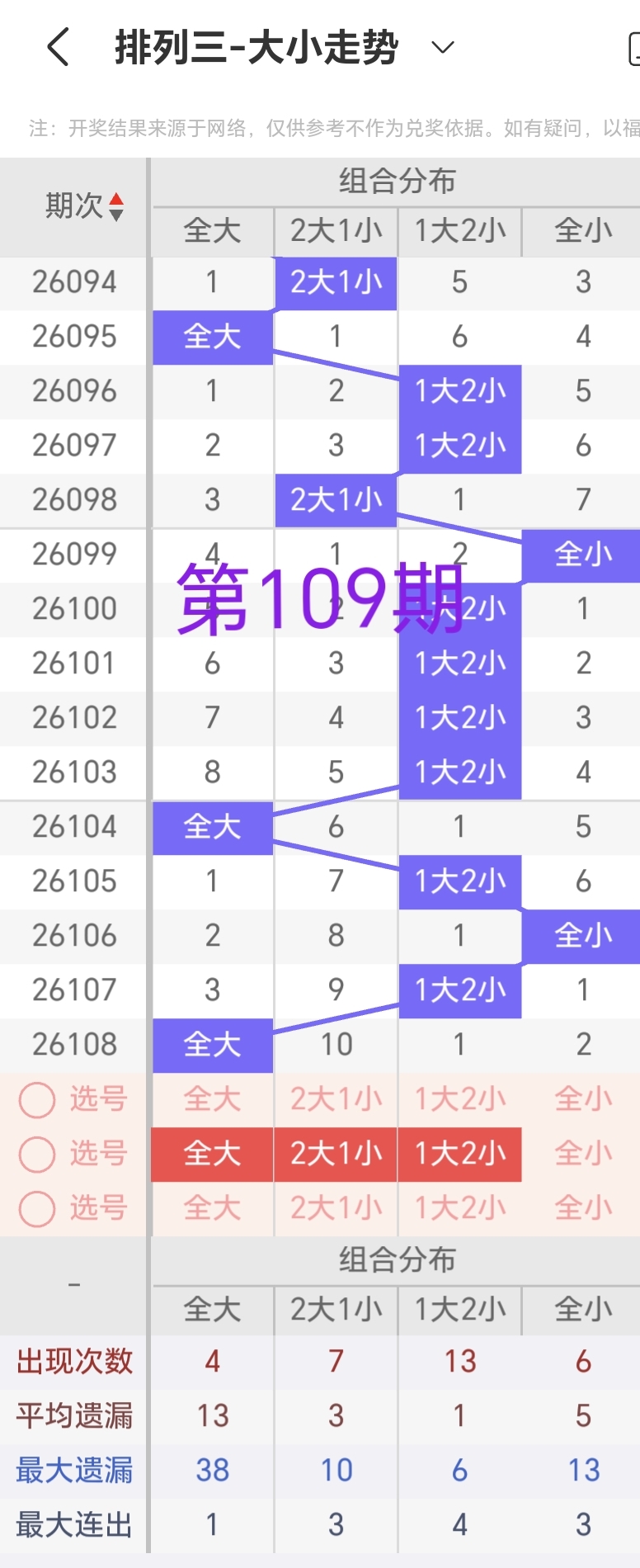Viewport: 640px width, 1568px height.
Task: Click the 最大遗漏 statistics label
Action: pos(74,1469)
